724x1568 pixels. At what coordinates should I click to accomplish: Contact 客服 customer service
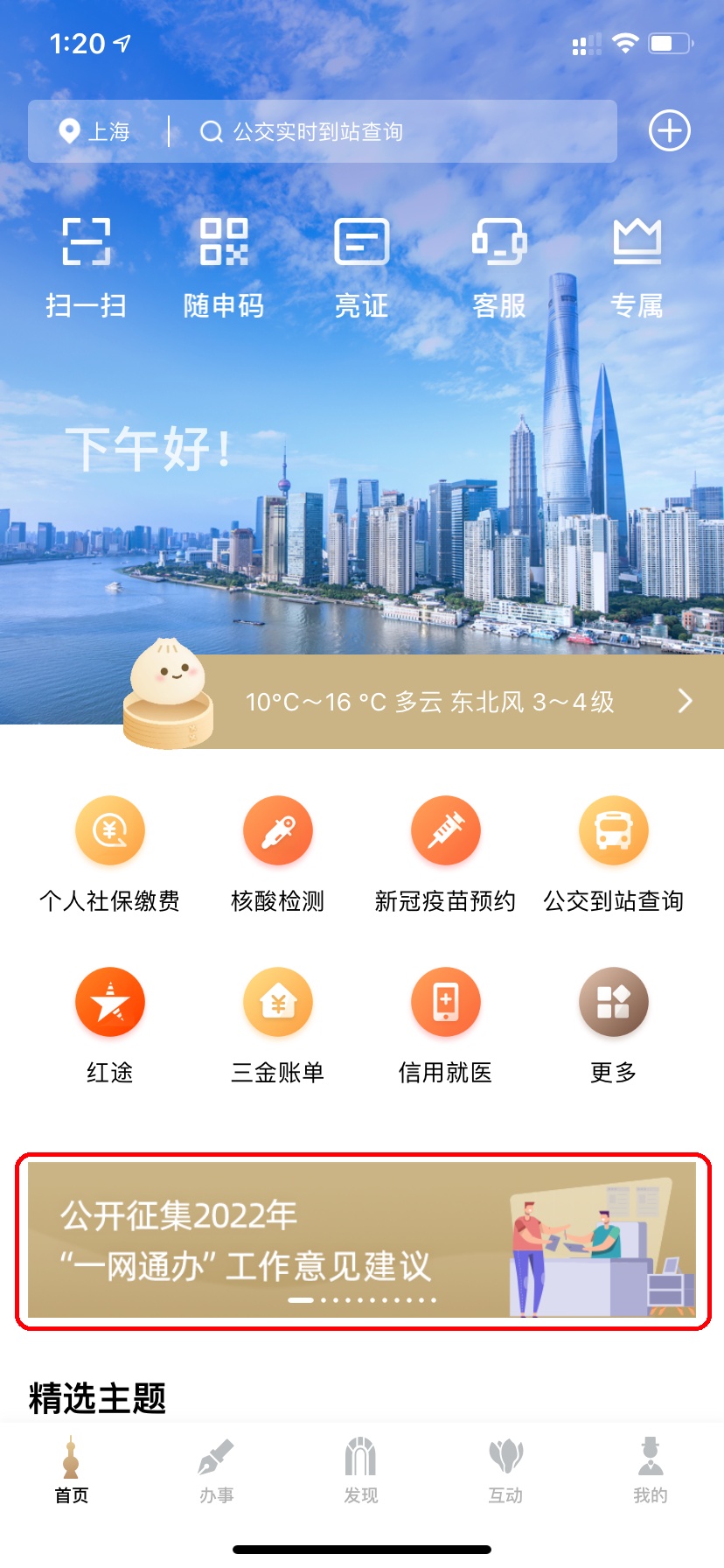(x=499, y=266)
